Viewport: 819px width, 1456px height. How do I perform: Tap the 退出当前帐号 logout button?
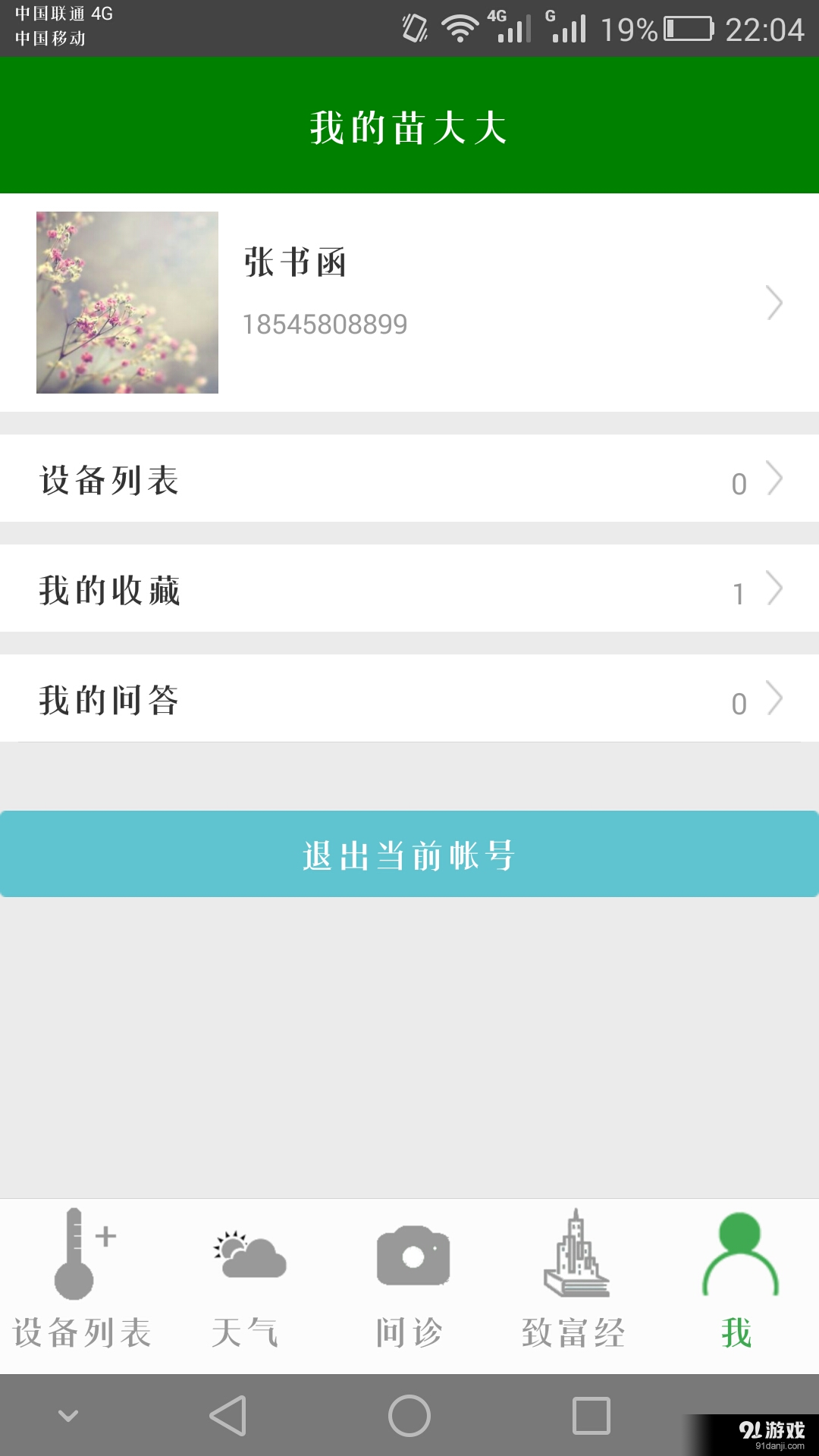[x=409, y=854]
